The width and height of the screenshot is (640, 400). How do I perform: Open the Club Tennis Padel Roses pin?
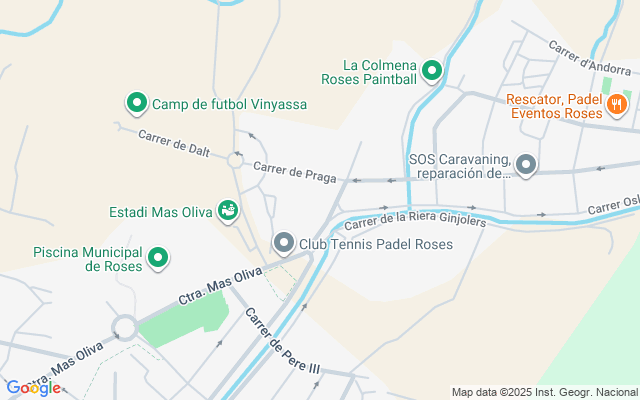pos(284,243)
